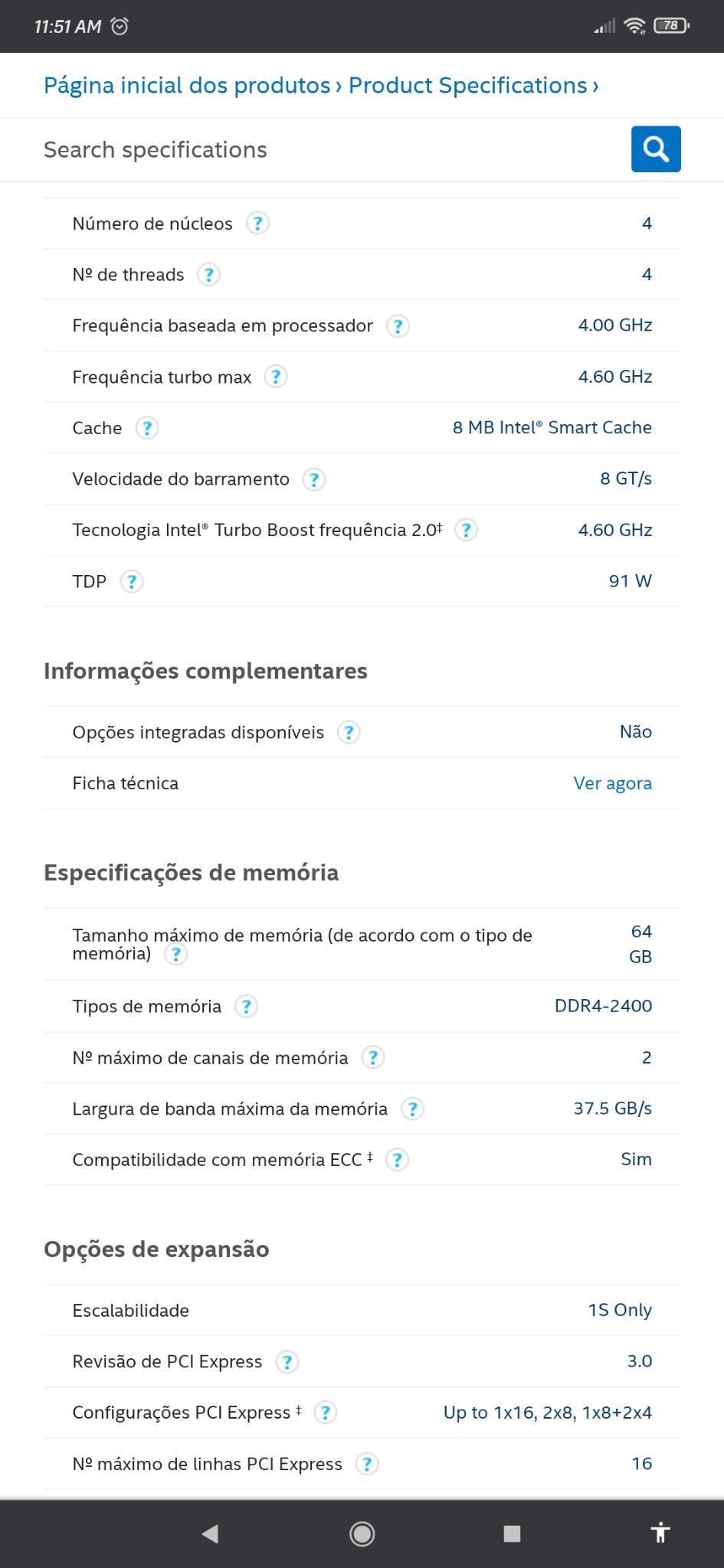Show help for Largura de banda máxima
724x1568 pixels.
click(x=412, y=1109)
